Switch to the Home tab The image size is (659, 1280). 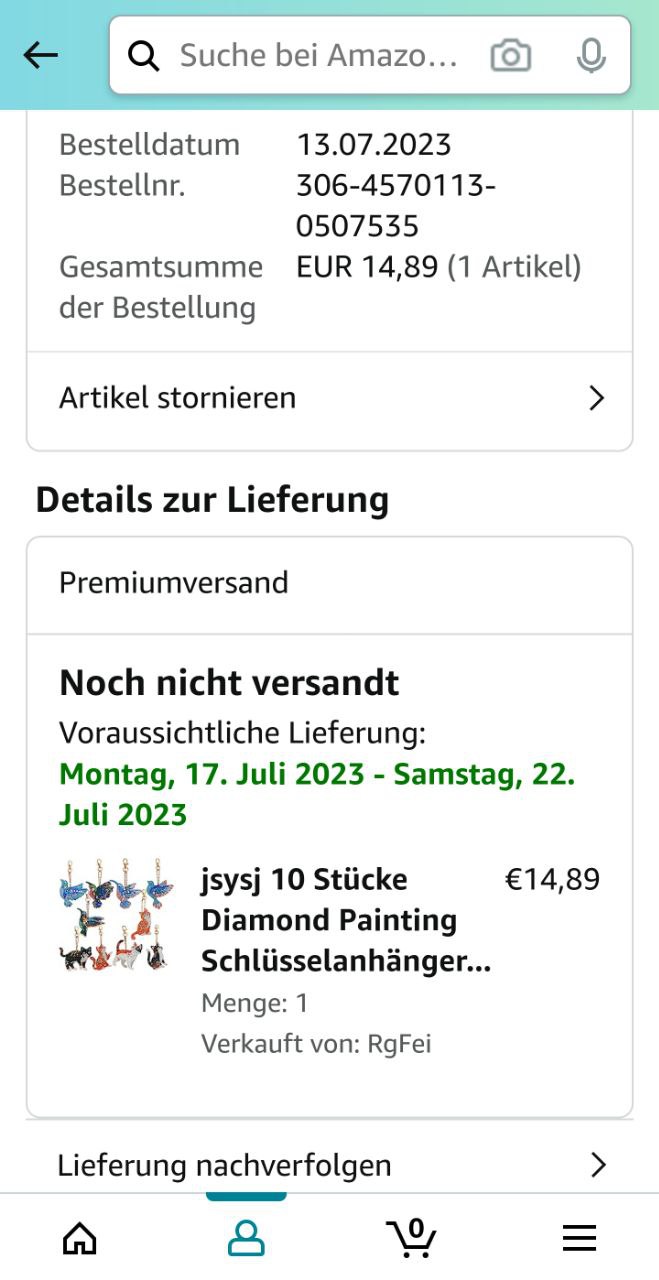tap(80, 1238)
